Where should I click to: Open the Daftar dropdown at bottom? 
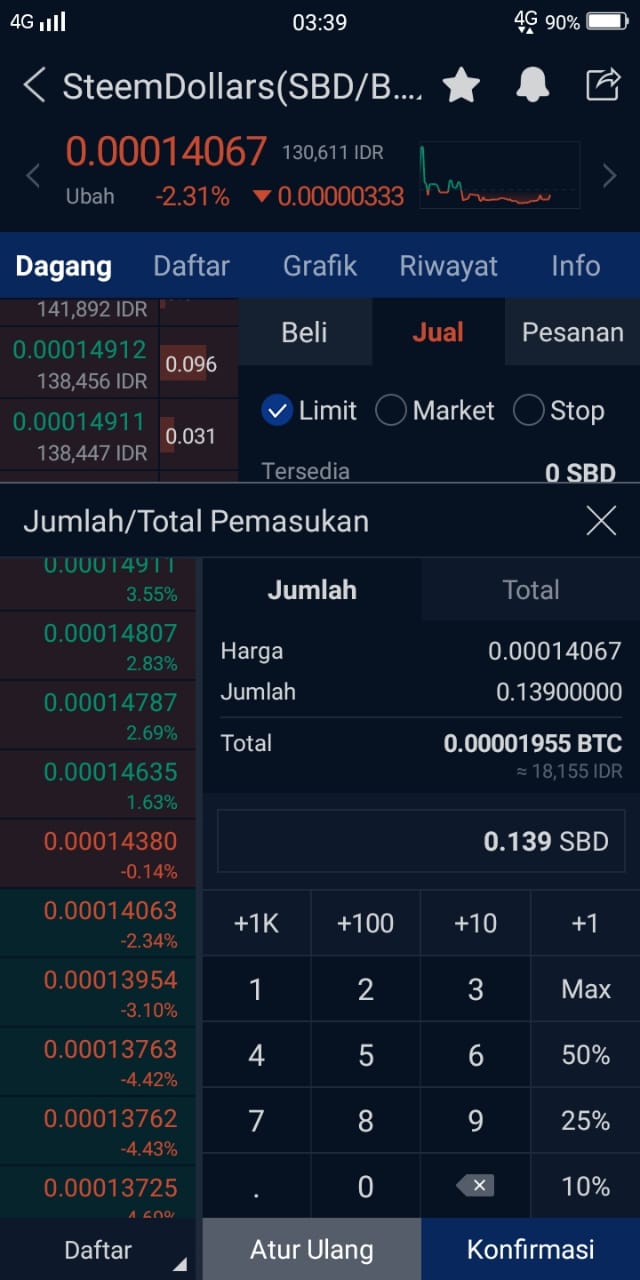pos(98,1249)
